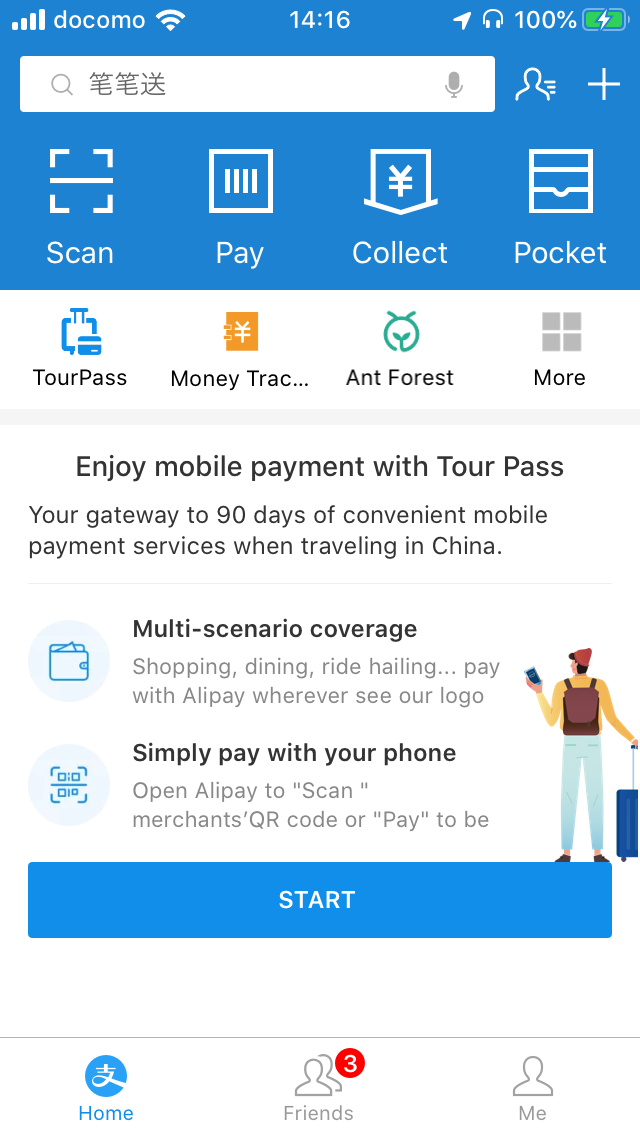
Task: Open Ant Forest
Action: click(400, 349)
